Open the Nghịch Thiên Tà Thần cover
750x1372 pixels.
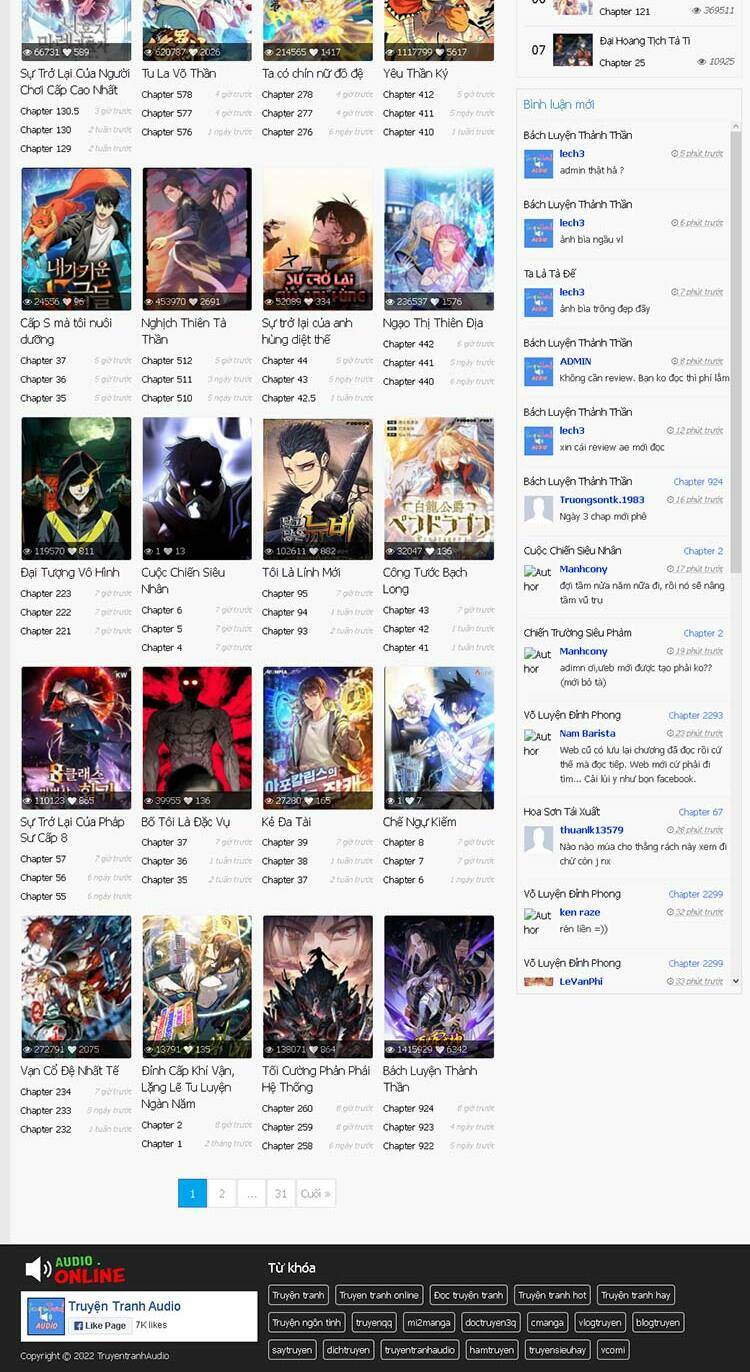pyautogui.click(x=197, y=238)
